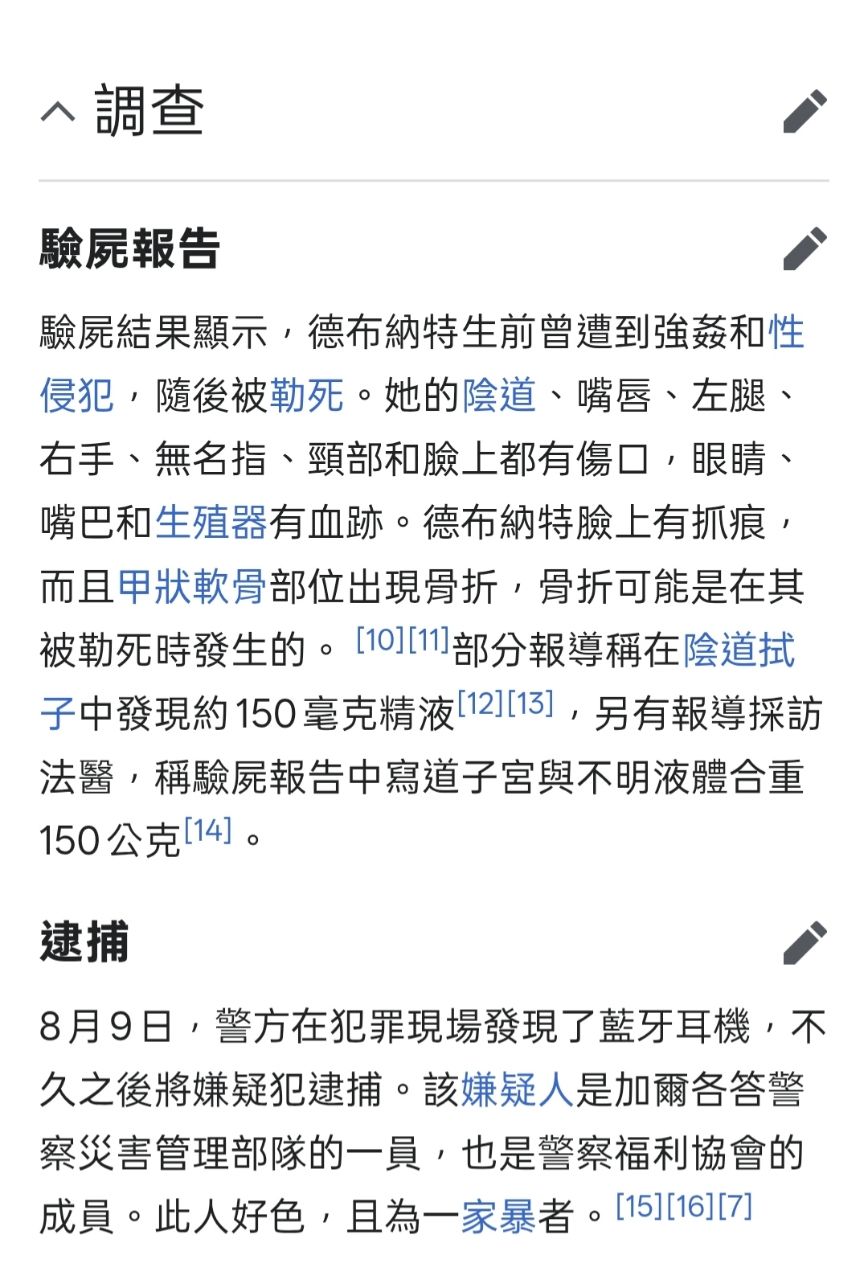View the 甲狀軟骨 article
The image size is (868, 1280).
[191, 587]
